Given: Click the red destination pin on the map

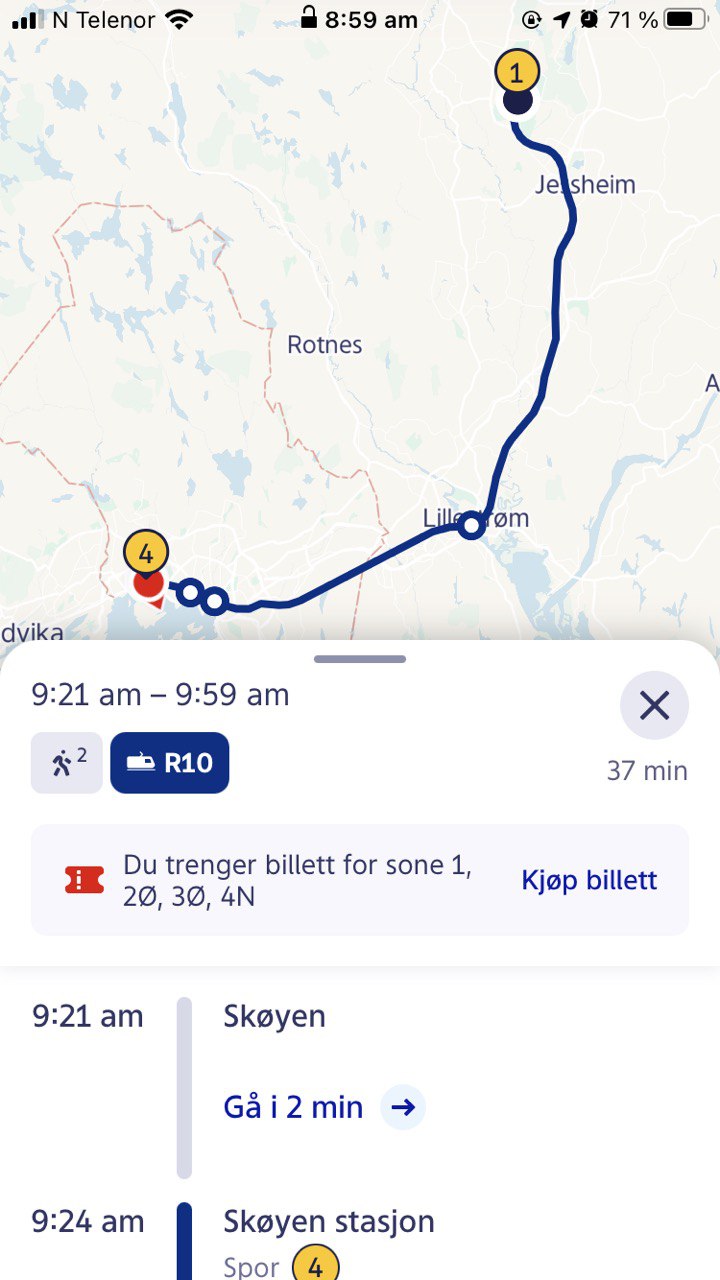Looking at the screenshot, I should pyautogui.click(x=151, y=587).
